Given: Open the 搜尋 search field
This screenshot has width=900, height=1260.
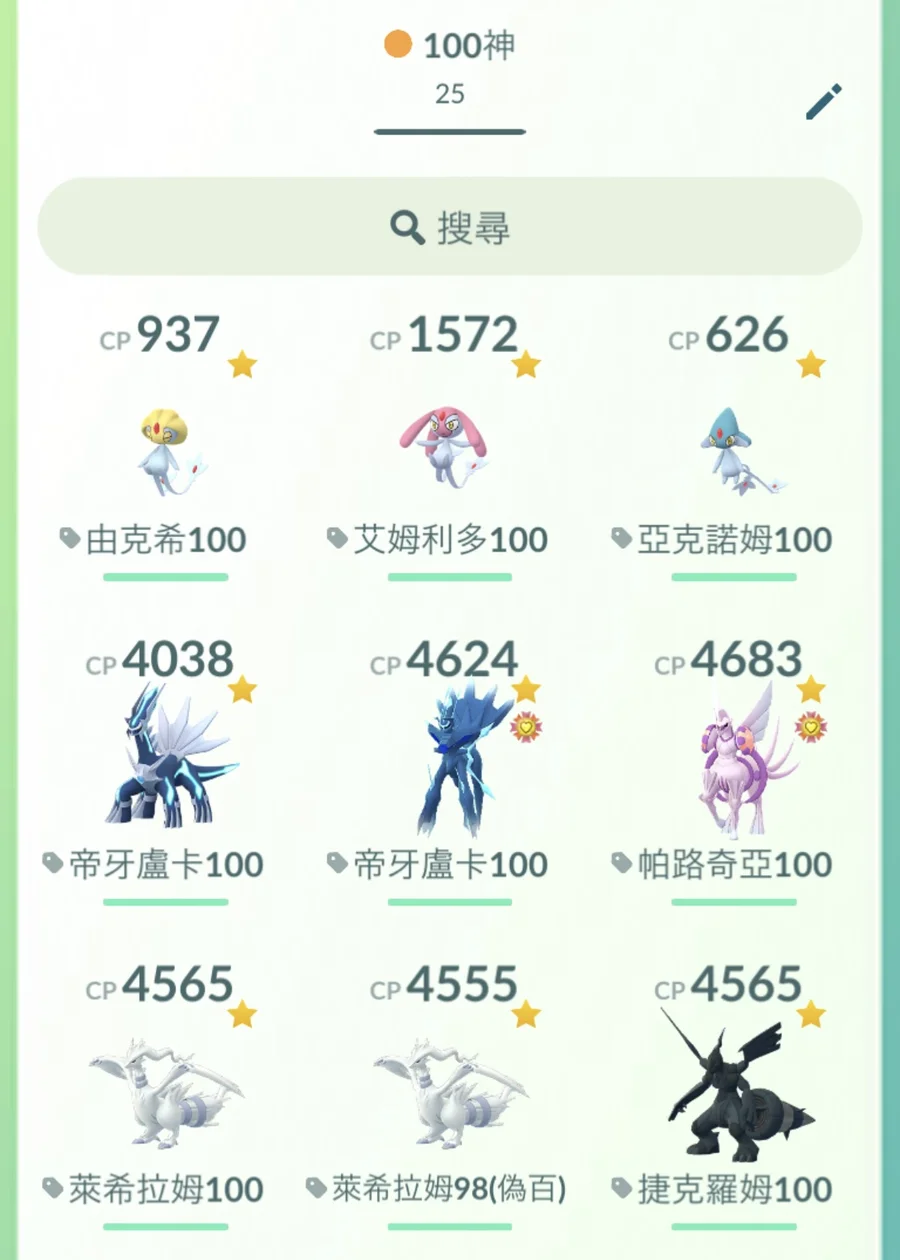Looking at the screenshot, I should click(450, 227).
